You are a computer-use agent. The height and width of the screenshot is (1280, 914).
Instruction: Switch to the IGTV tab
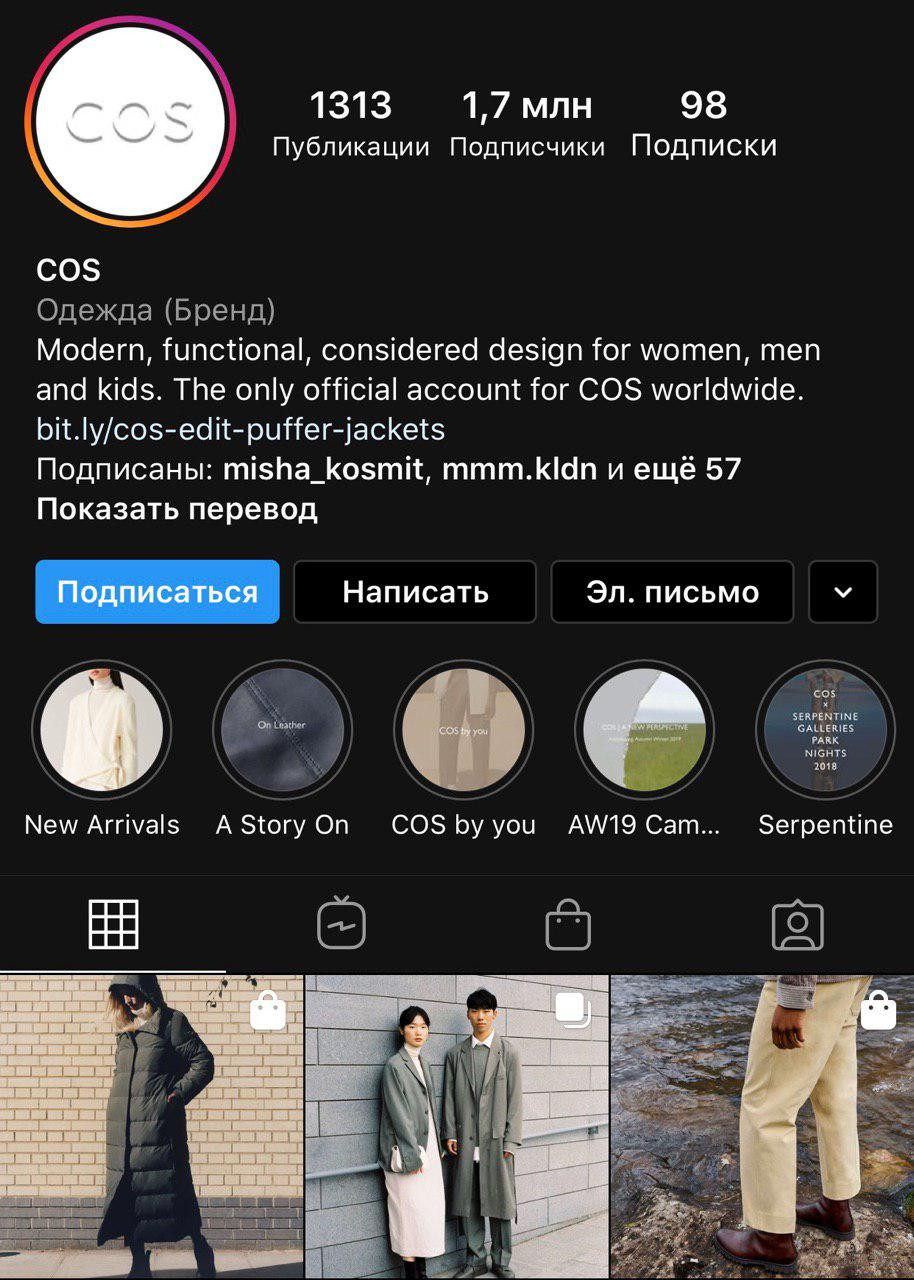coord(341,924)
